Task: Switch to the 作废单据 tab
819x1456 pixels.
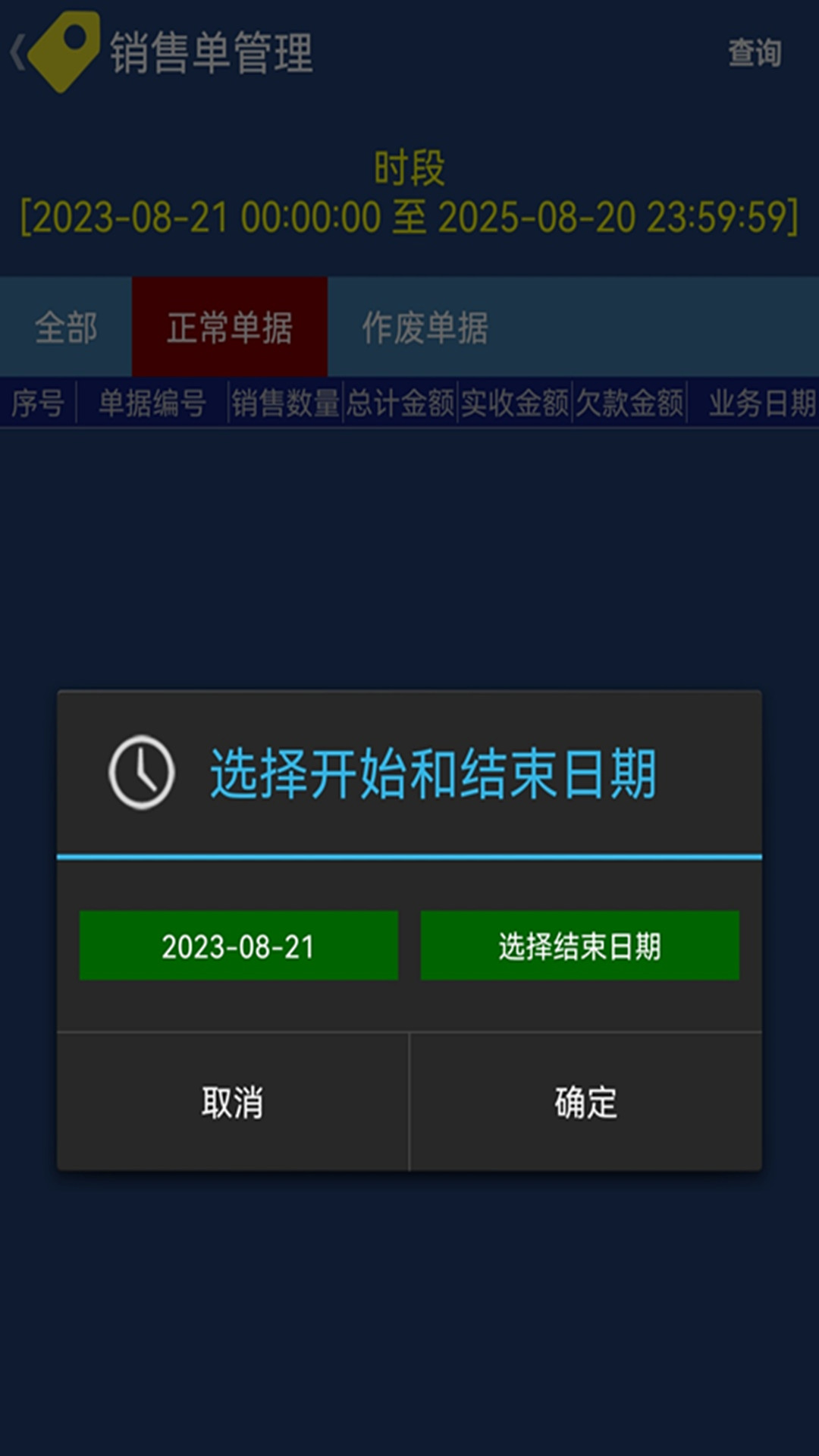Action: pyautogui.click(x=425, y=328)
